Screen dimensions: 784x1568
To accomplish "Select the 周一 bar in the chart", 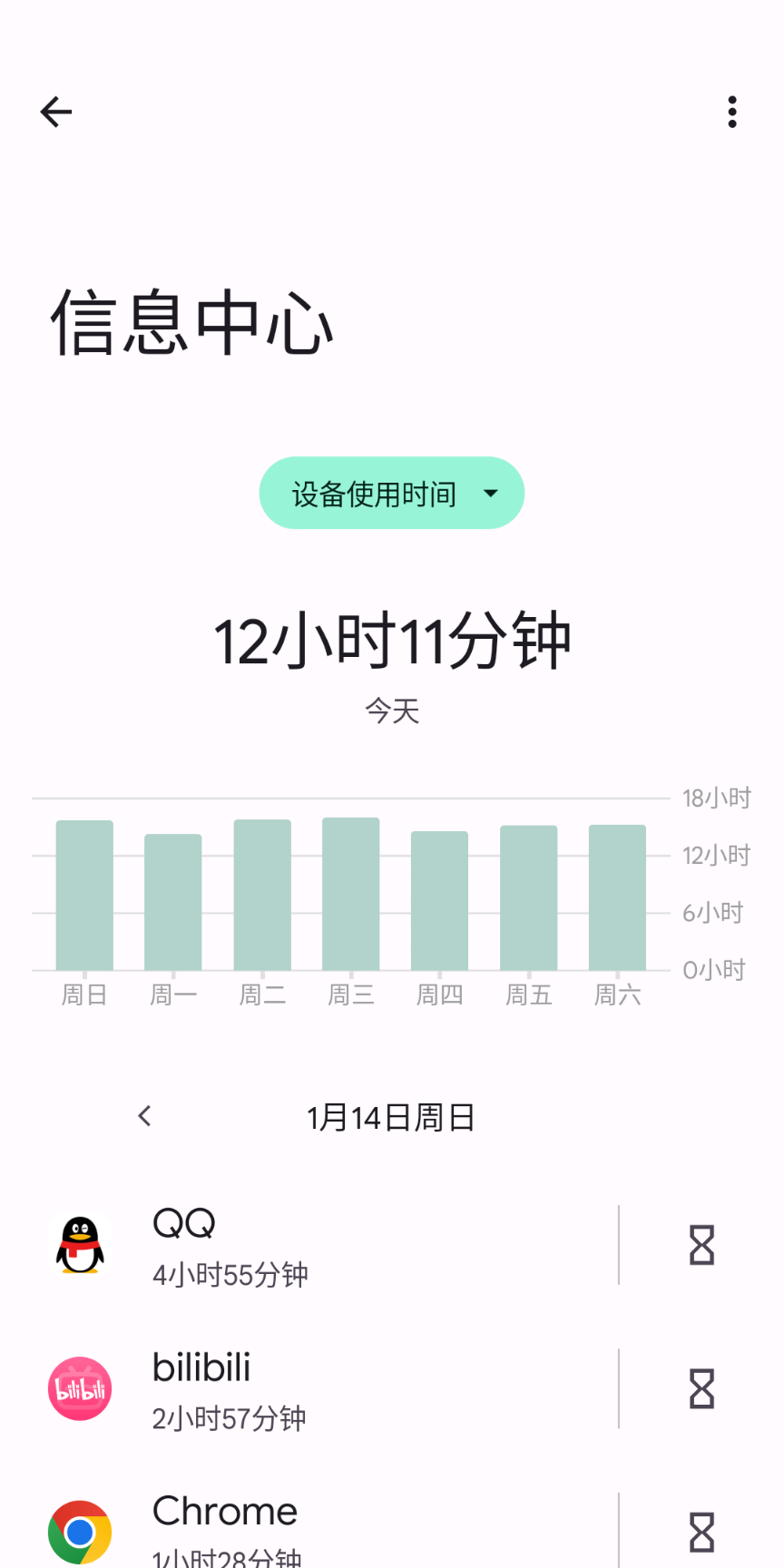I will pos(173,902).
